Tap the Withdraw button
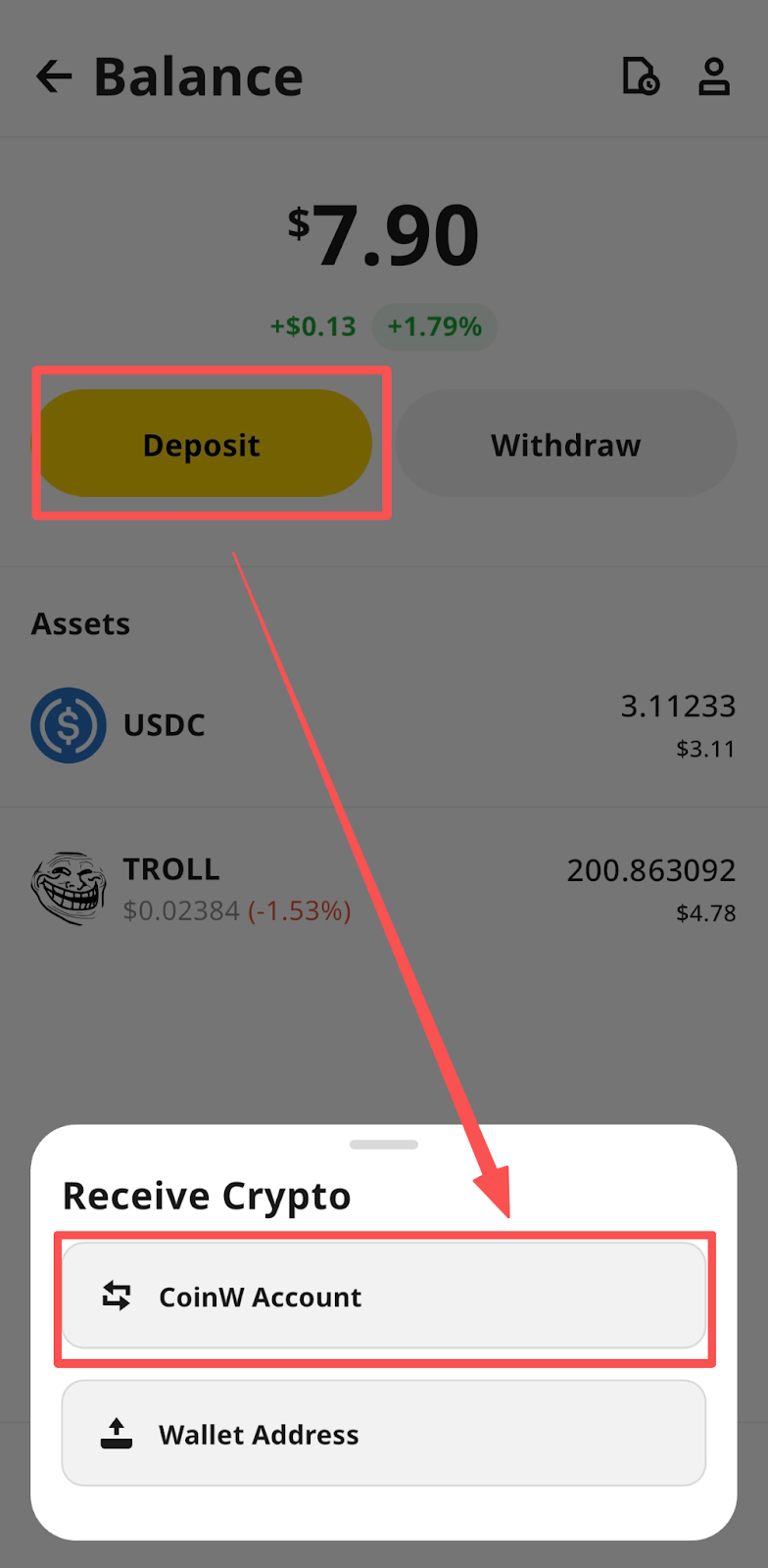 tap(565, 445)
